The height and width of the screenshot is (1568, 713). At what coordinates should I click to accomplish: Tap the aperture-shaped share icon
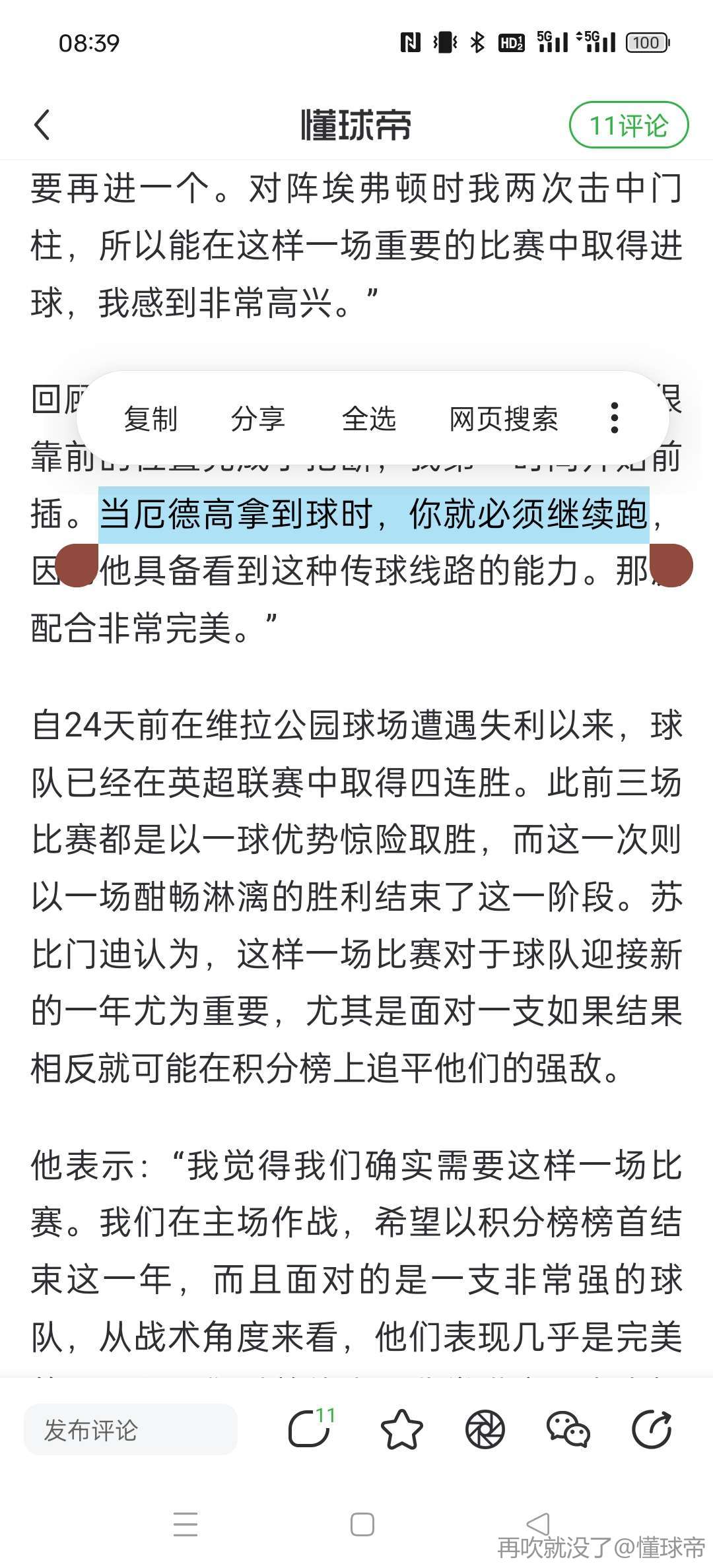pos(485,1429)
